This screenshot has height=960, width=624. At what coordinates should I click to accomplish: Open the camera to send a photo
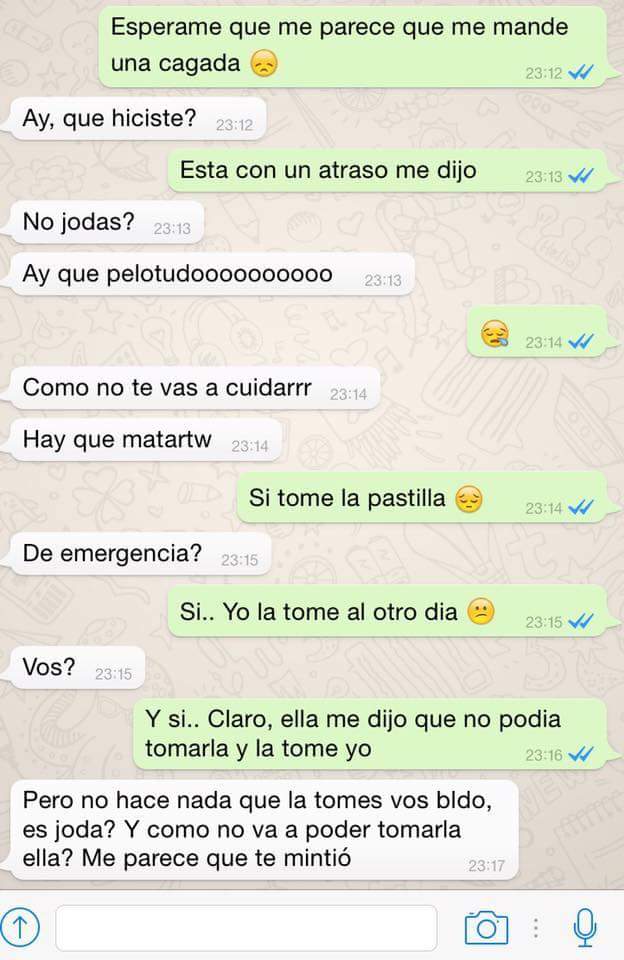click(486, 928)
